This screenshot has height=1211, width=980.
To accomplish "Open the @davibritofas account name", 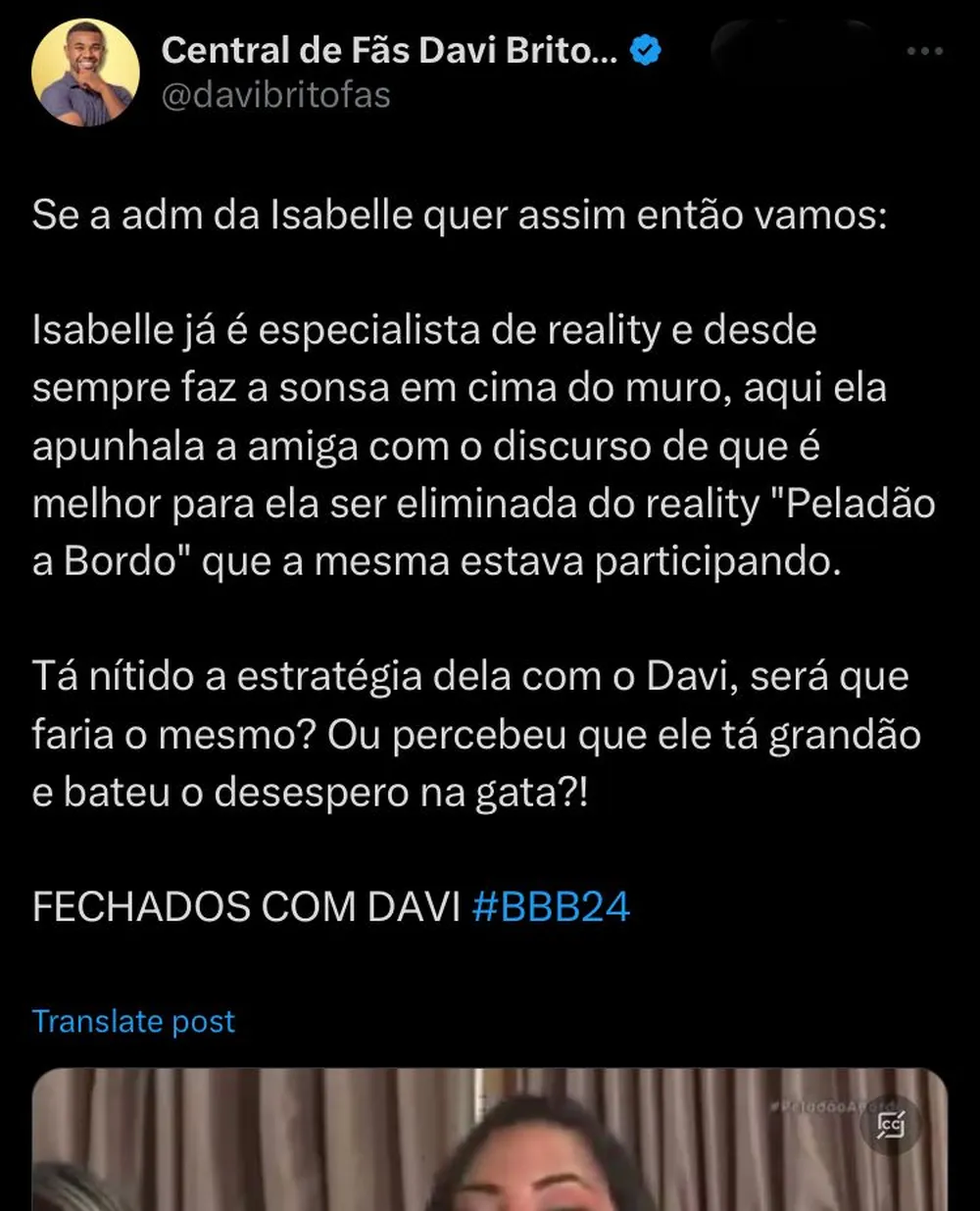I will 276,96.
